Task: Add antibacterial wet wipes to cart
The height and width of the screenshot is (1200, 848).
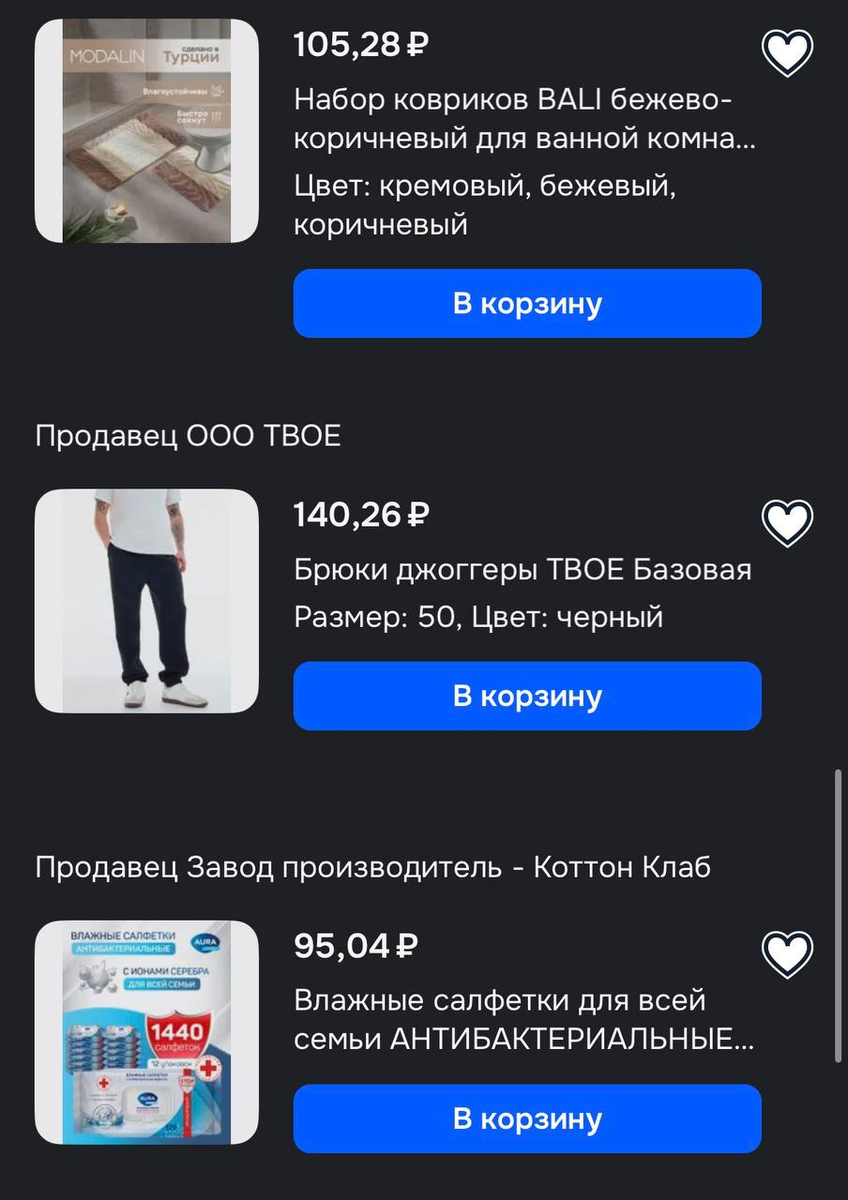Action: (x=527, y=1118)
